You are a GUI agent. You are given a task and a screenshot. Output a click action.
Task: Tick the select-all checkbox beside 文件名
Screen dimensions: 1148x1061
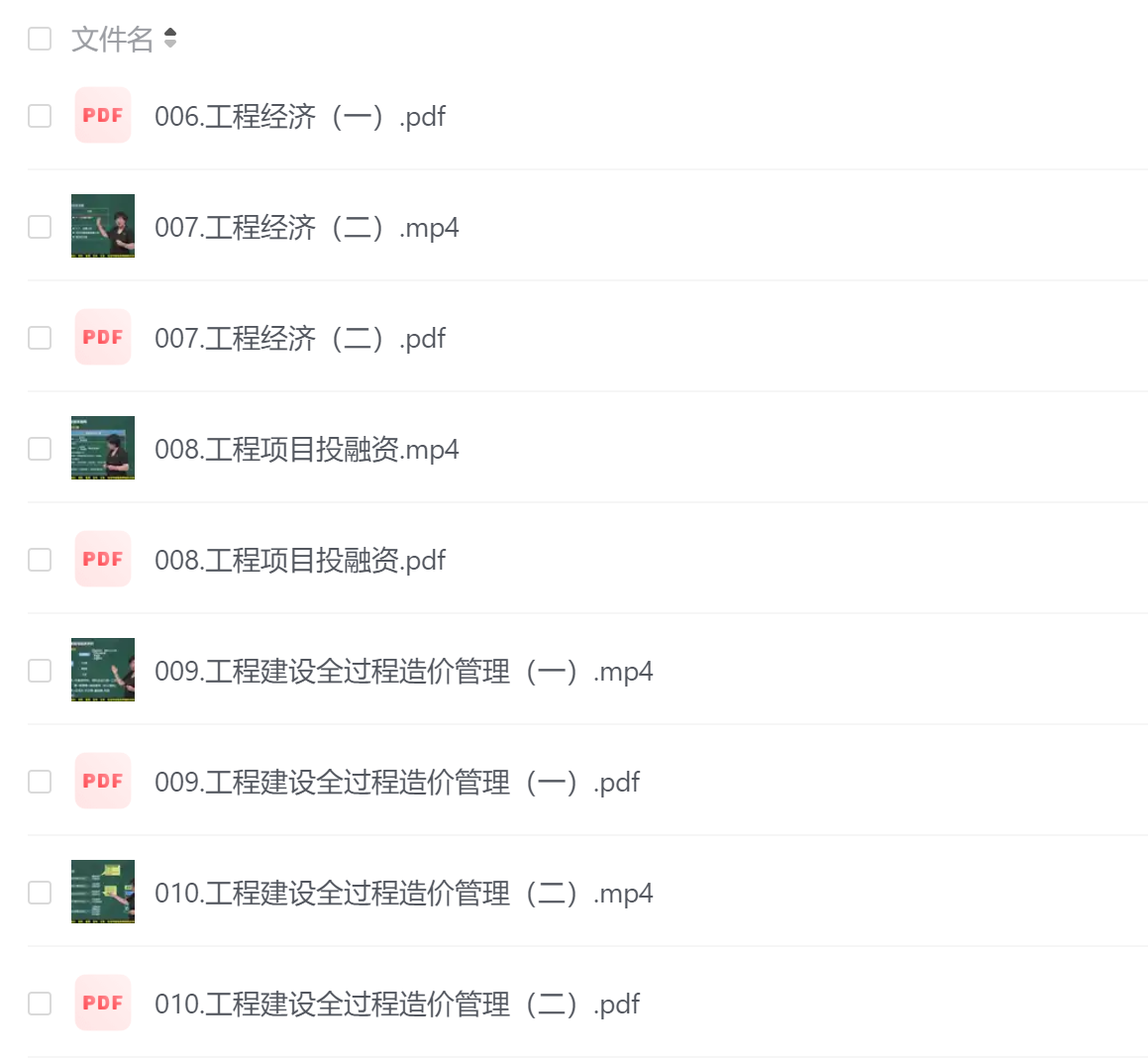point(40,39)
